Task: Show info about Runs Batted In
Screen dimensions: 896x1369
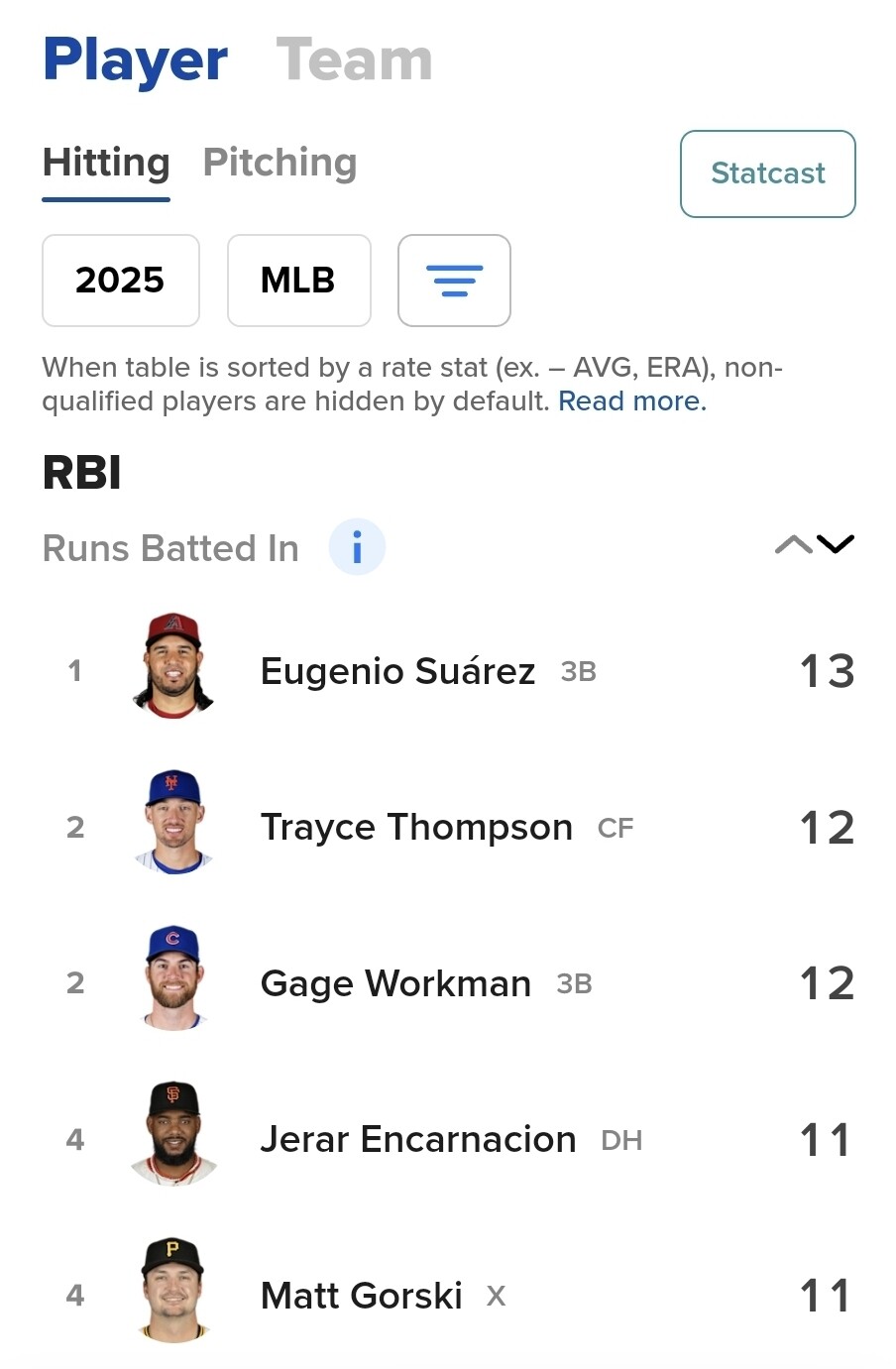Action: (357, 547)
